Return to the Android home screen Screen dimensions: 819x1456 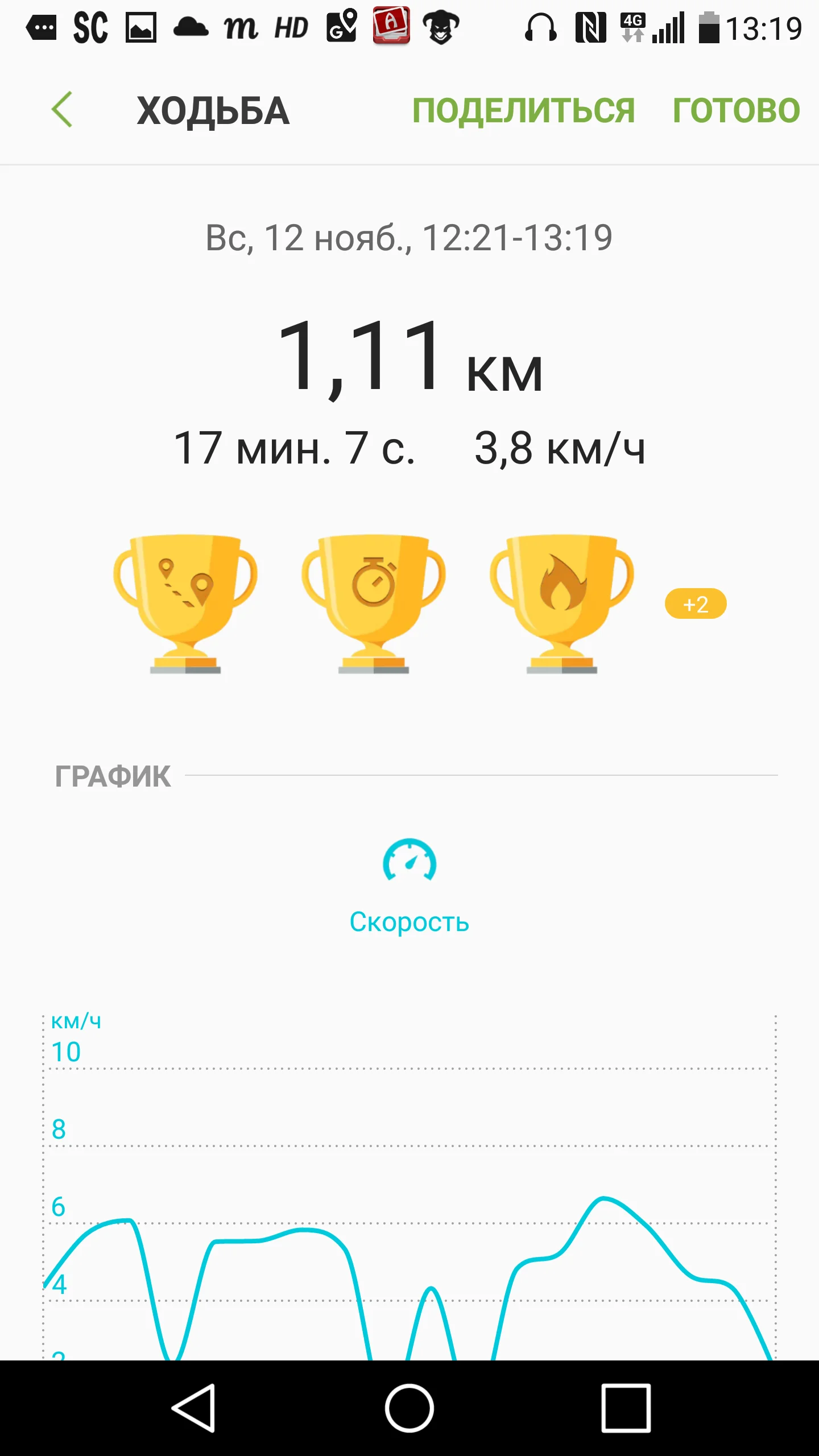[x=409, y=1408]
